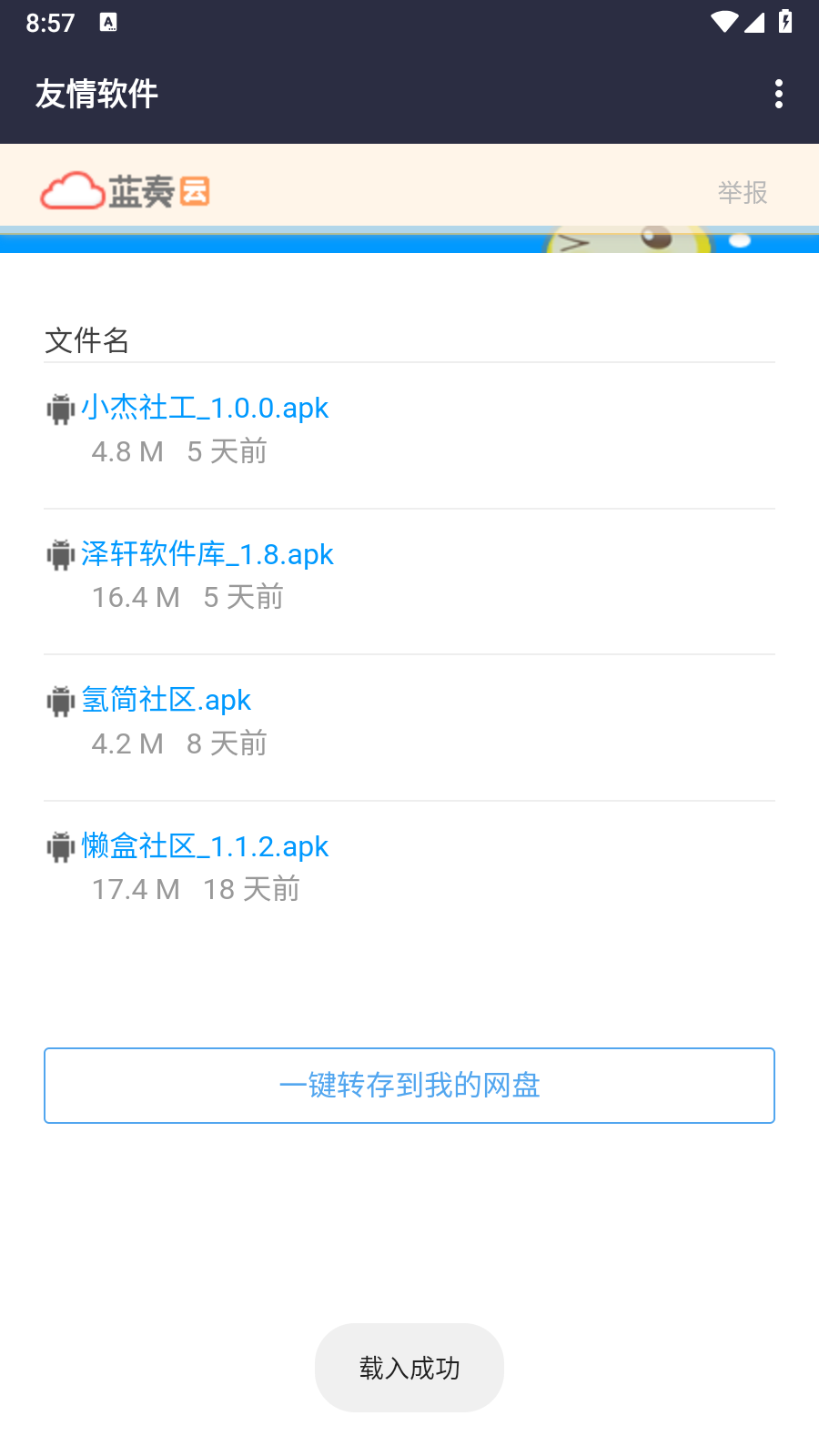Open the 懒盒社区_1.1.2.apk download link
The width and height of the screenshot is (819, 1456).
(205, 846)
